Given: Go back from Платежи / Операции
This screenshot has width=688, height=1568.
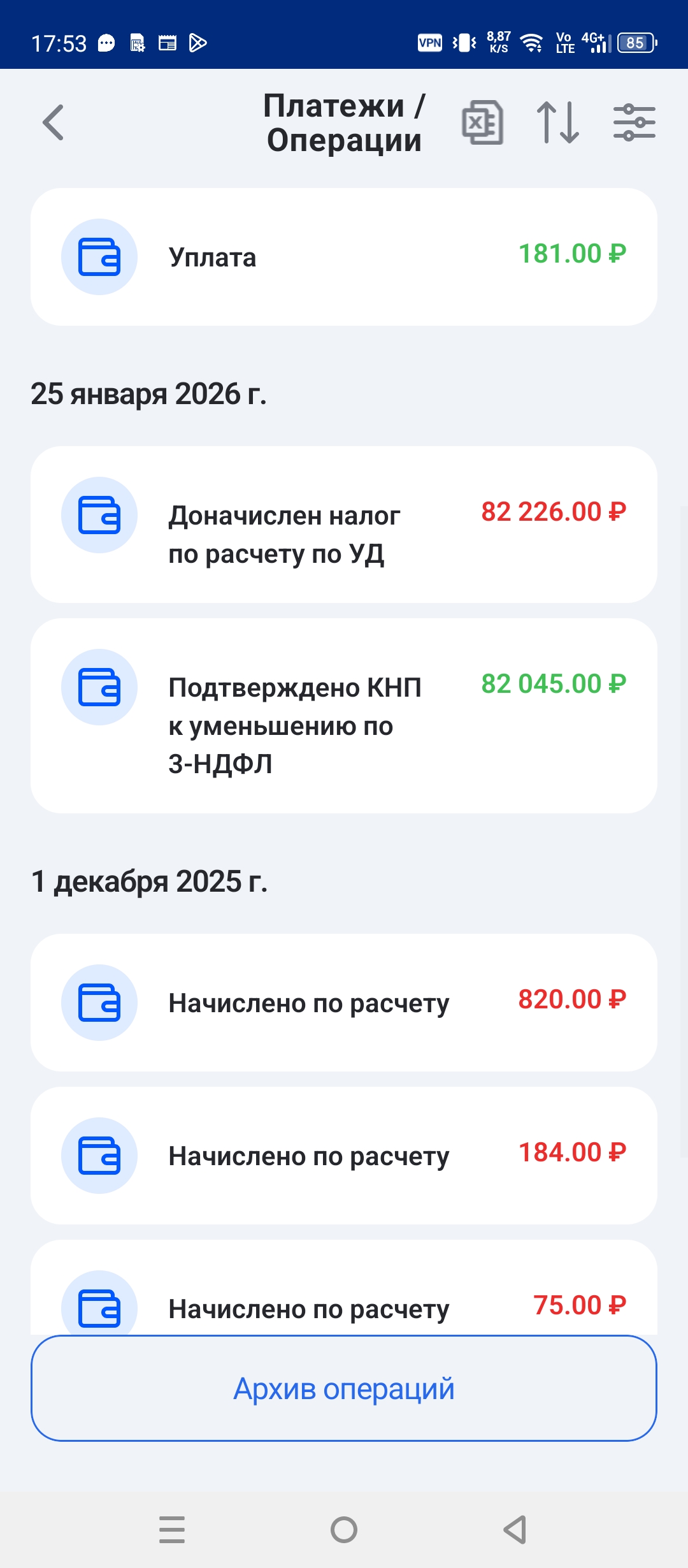Looking at the screenshot, I should [54, 122].
